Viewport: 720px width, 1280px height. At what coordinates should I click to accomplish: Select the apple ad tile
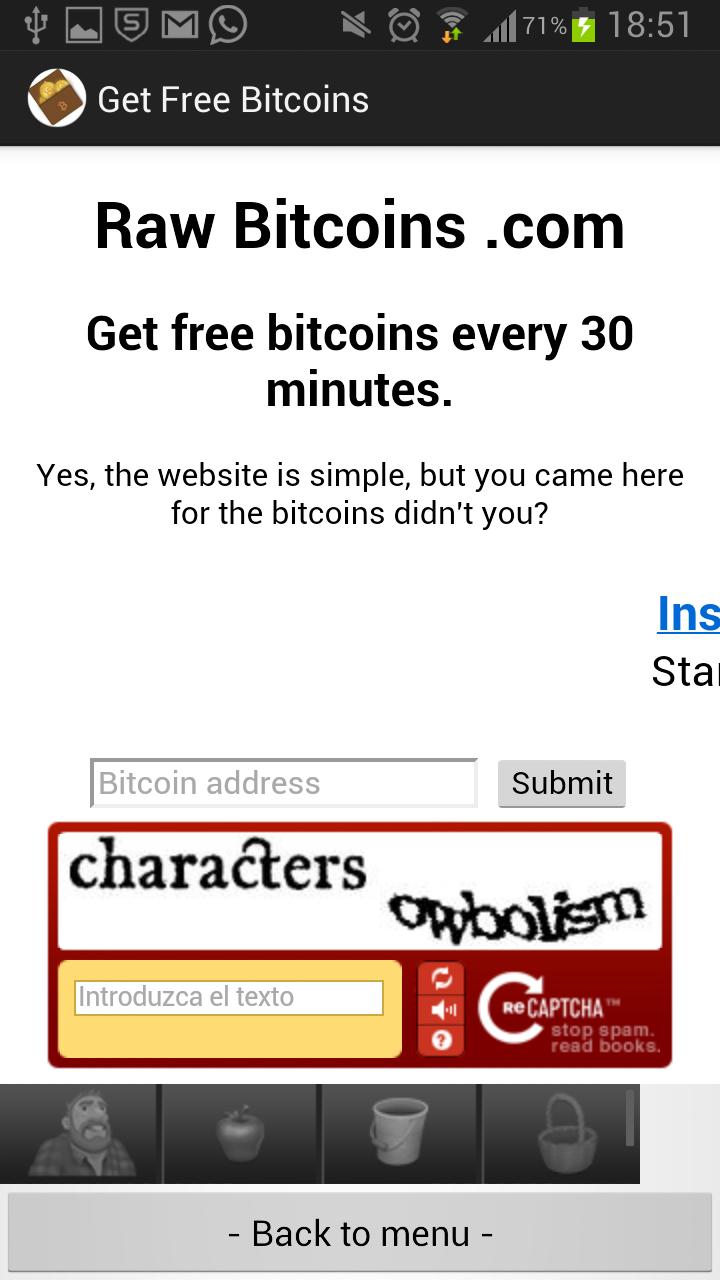(240, 1134)
